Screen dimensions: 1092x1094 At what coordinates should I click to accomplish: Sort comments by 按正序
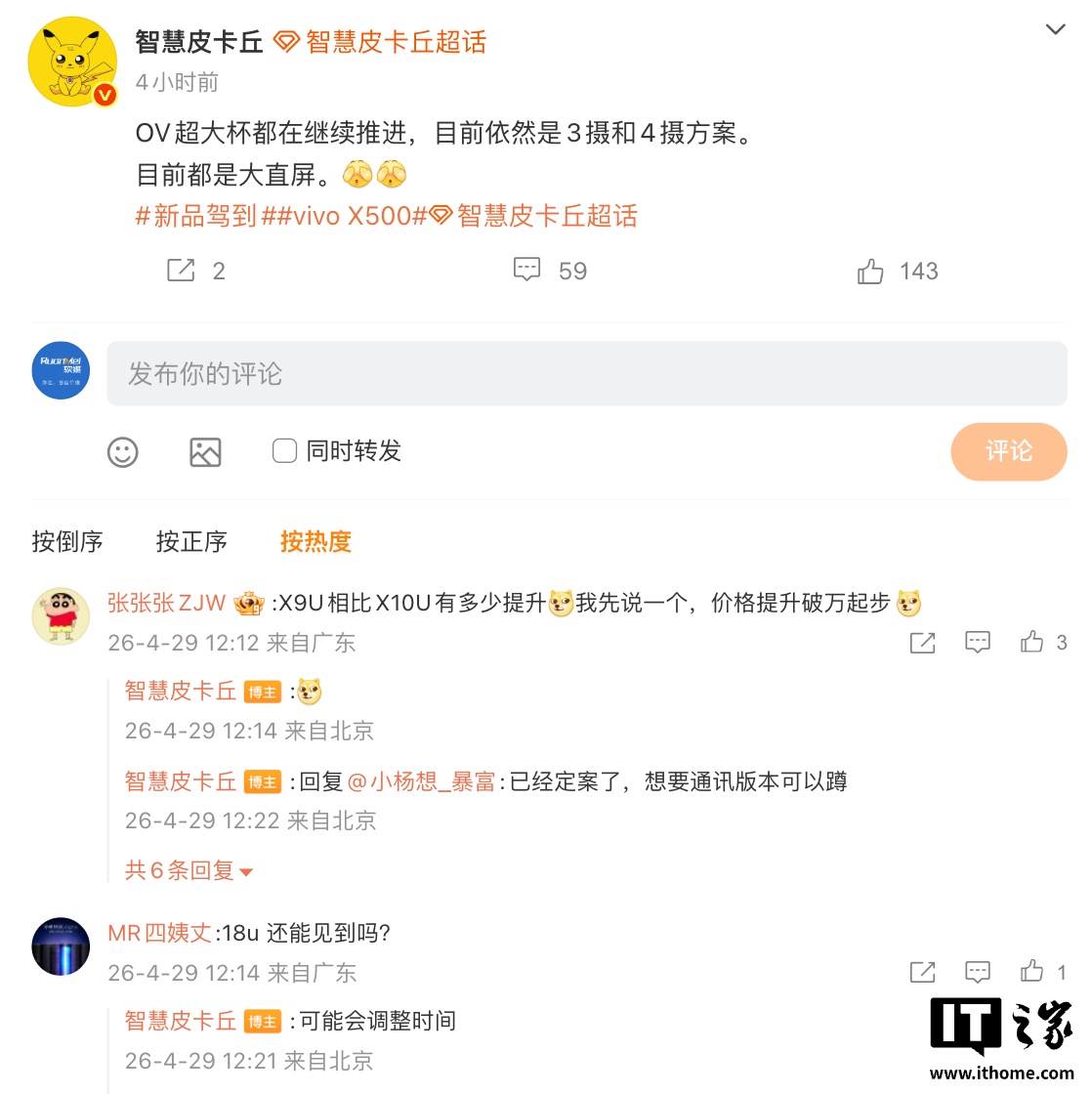tap(191, 541)
